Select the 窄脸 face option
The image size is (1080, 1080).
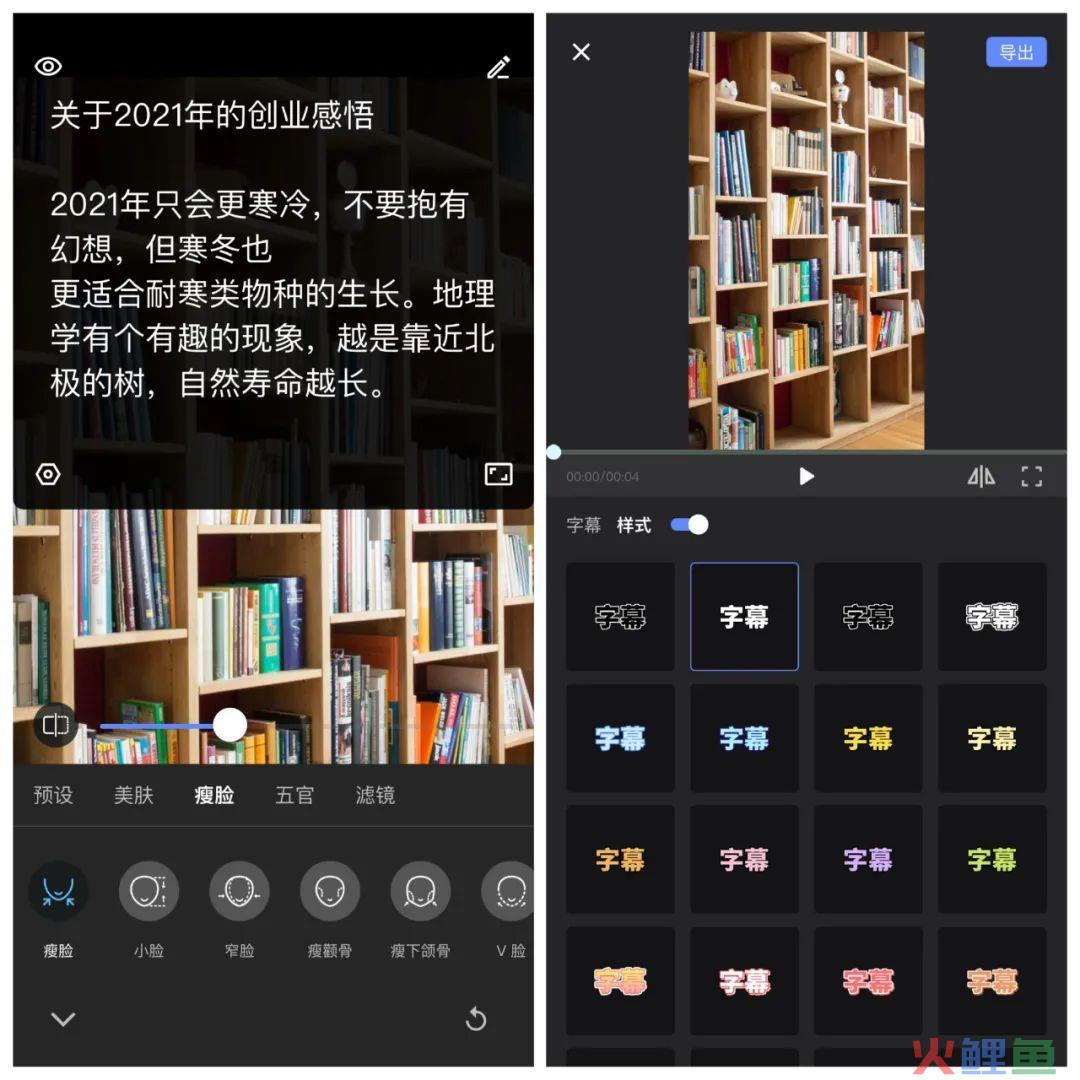(239, 891)
